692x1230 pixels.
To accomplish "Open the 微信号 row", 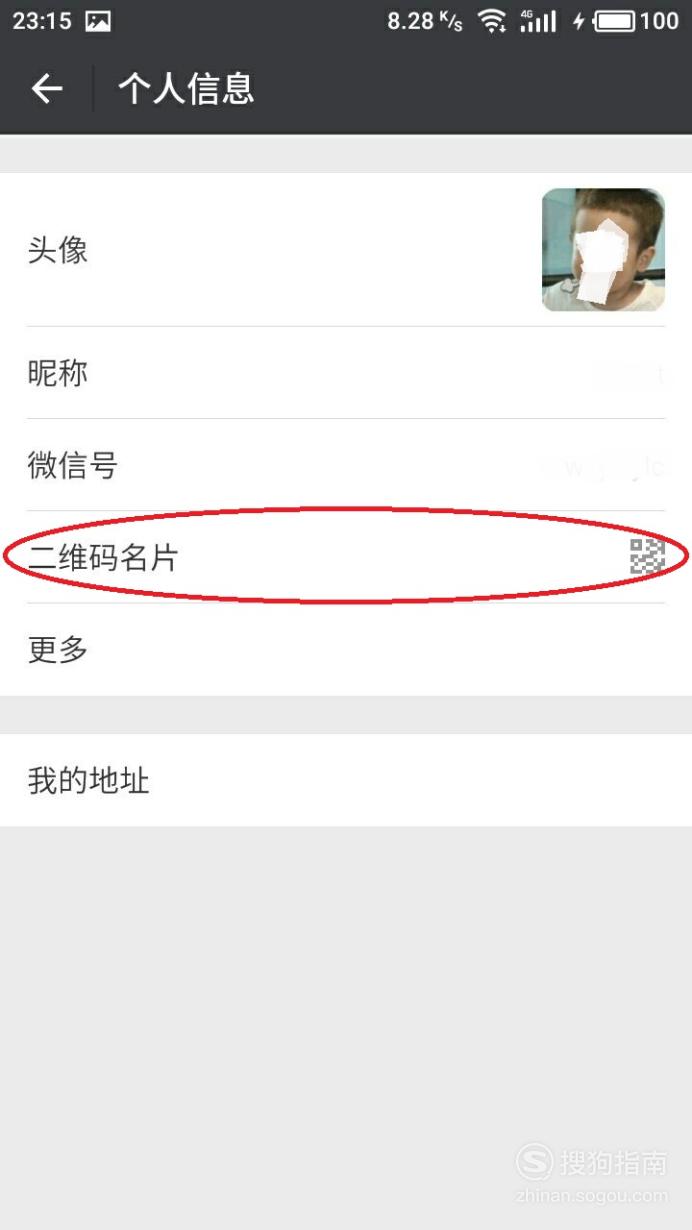I will coord(346,465).
